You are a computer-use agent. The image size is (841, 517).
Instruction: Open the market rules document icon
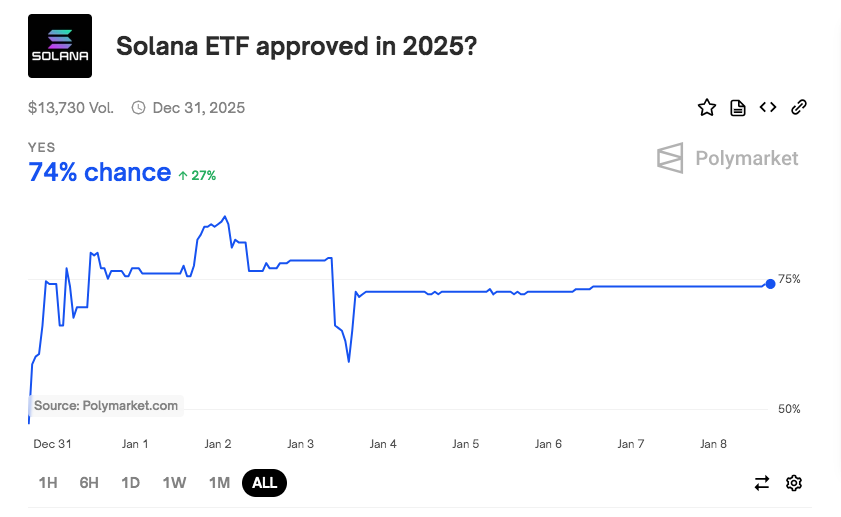[x=738, y=108]
